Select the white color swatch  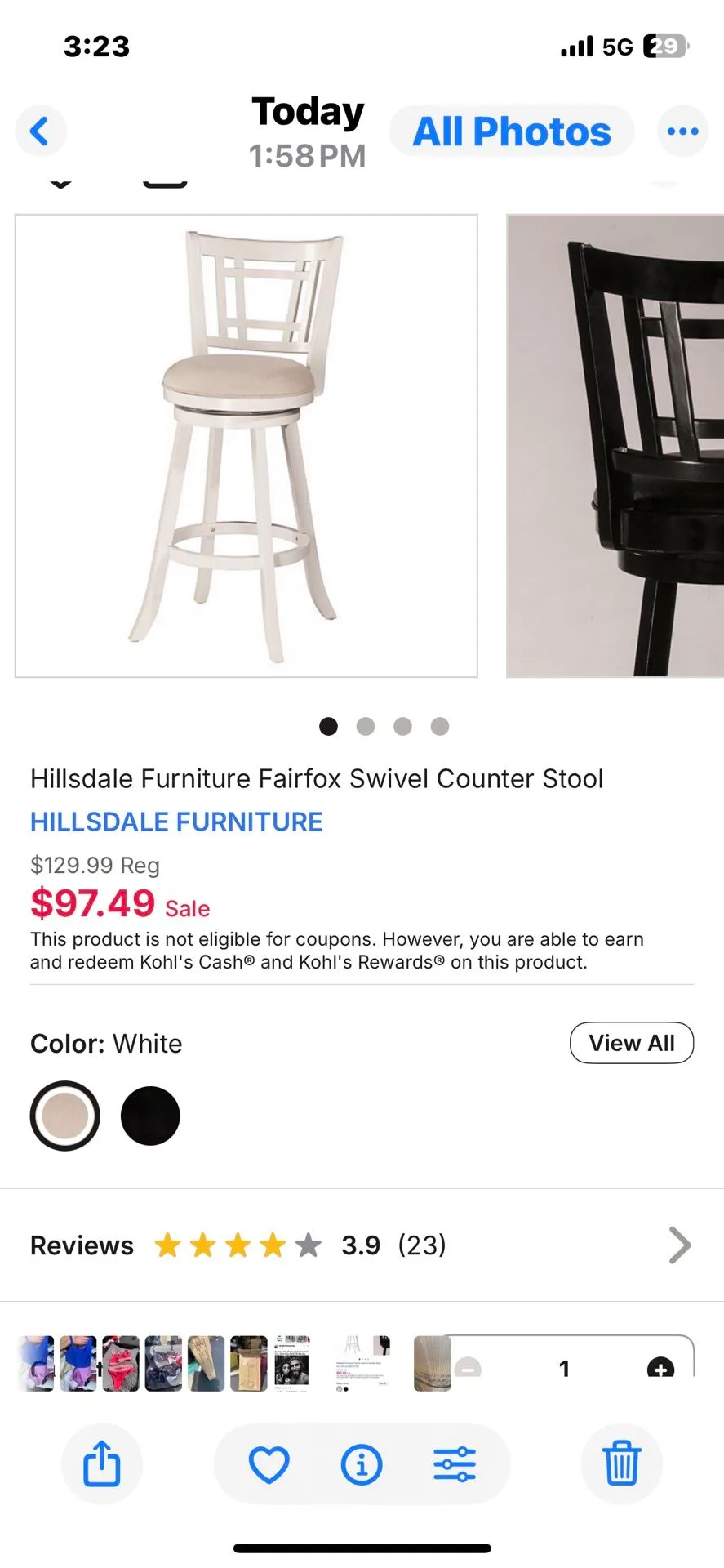65,1116
